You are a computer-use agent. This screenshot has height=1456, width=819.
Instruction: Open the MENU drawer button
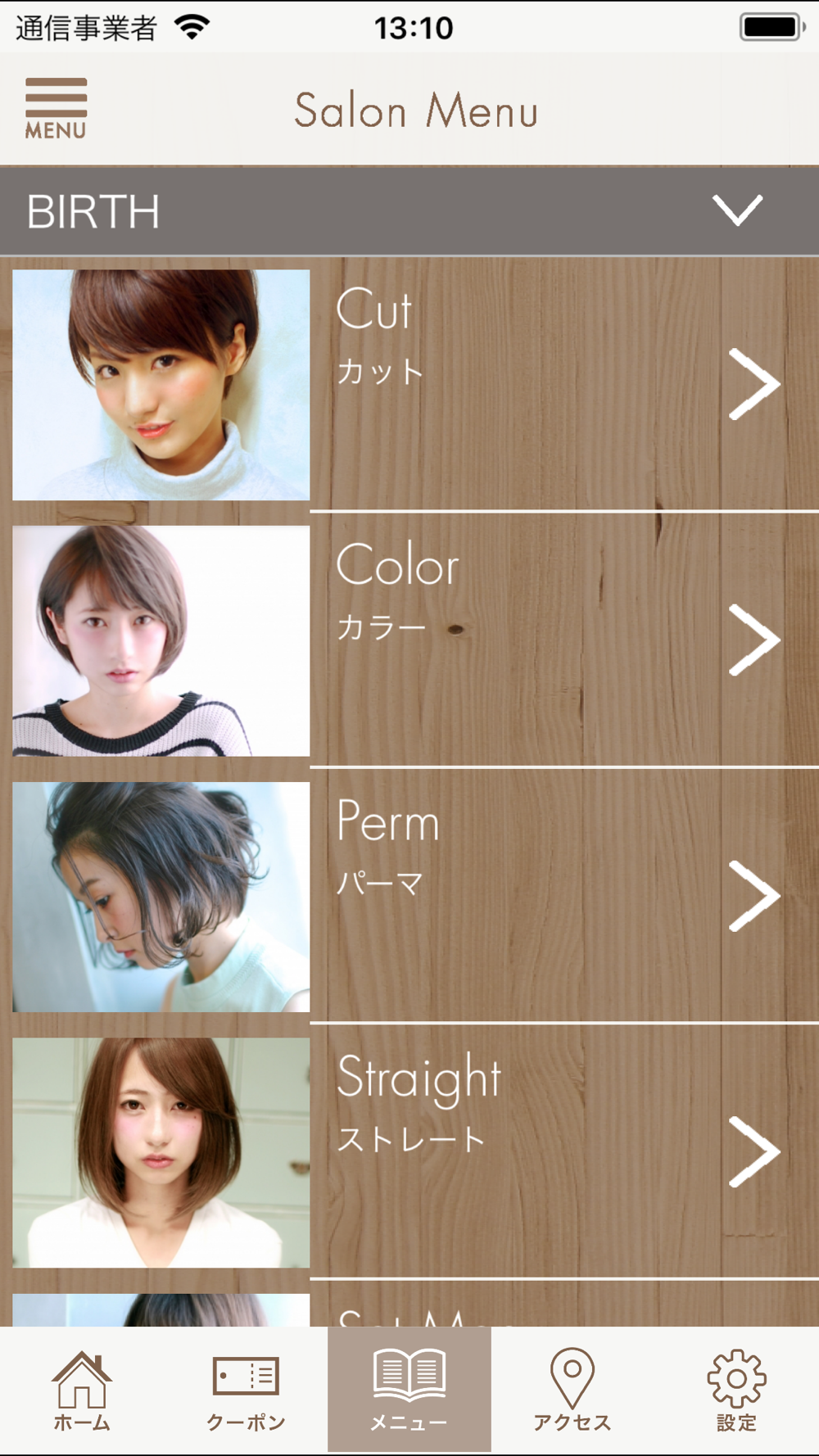(x=56, y=109)
